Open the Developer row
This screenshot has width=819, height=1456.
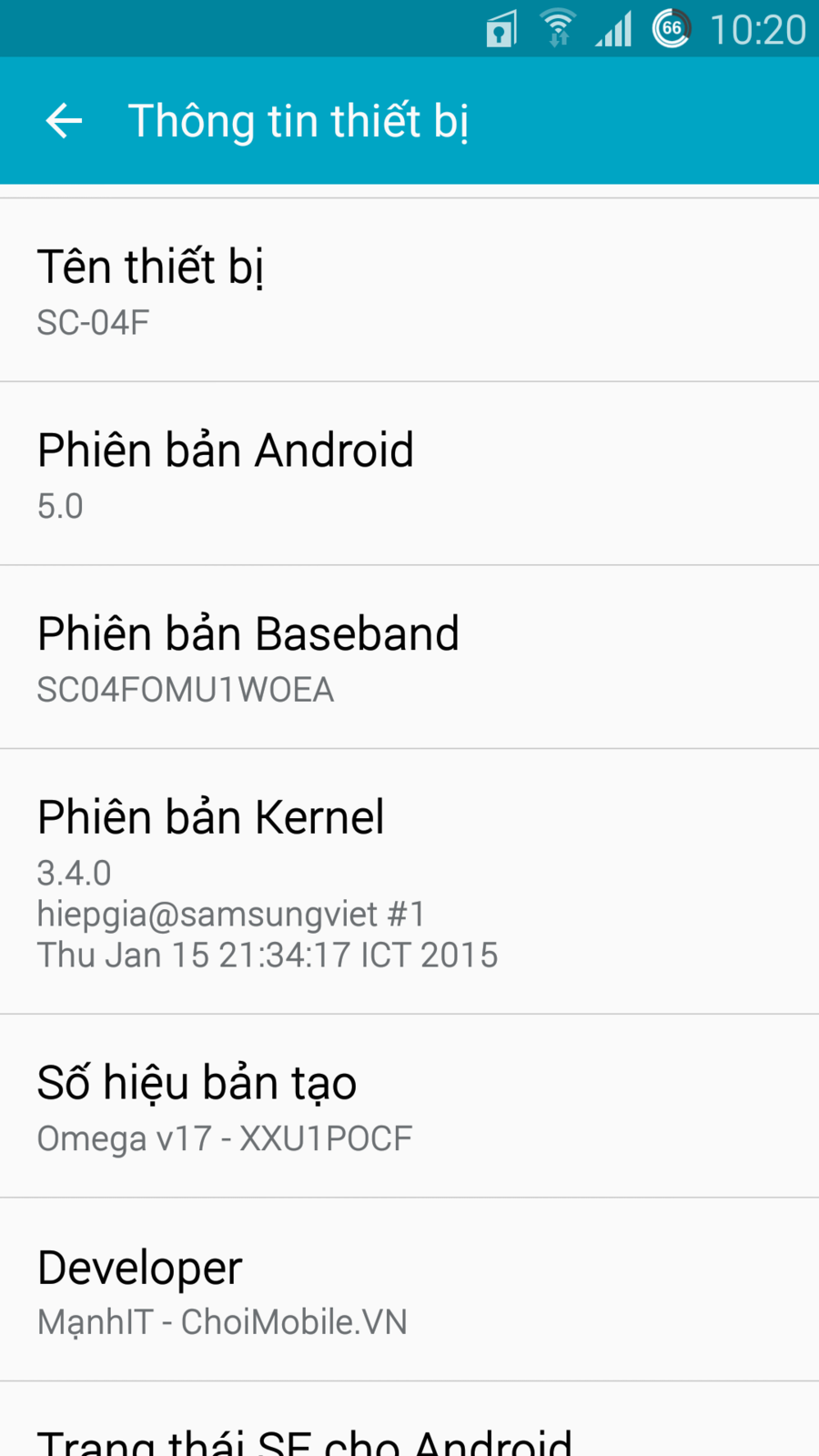(409, 1290)
